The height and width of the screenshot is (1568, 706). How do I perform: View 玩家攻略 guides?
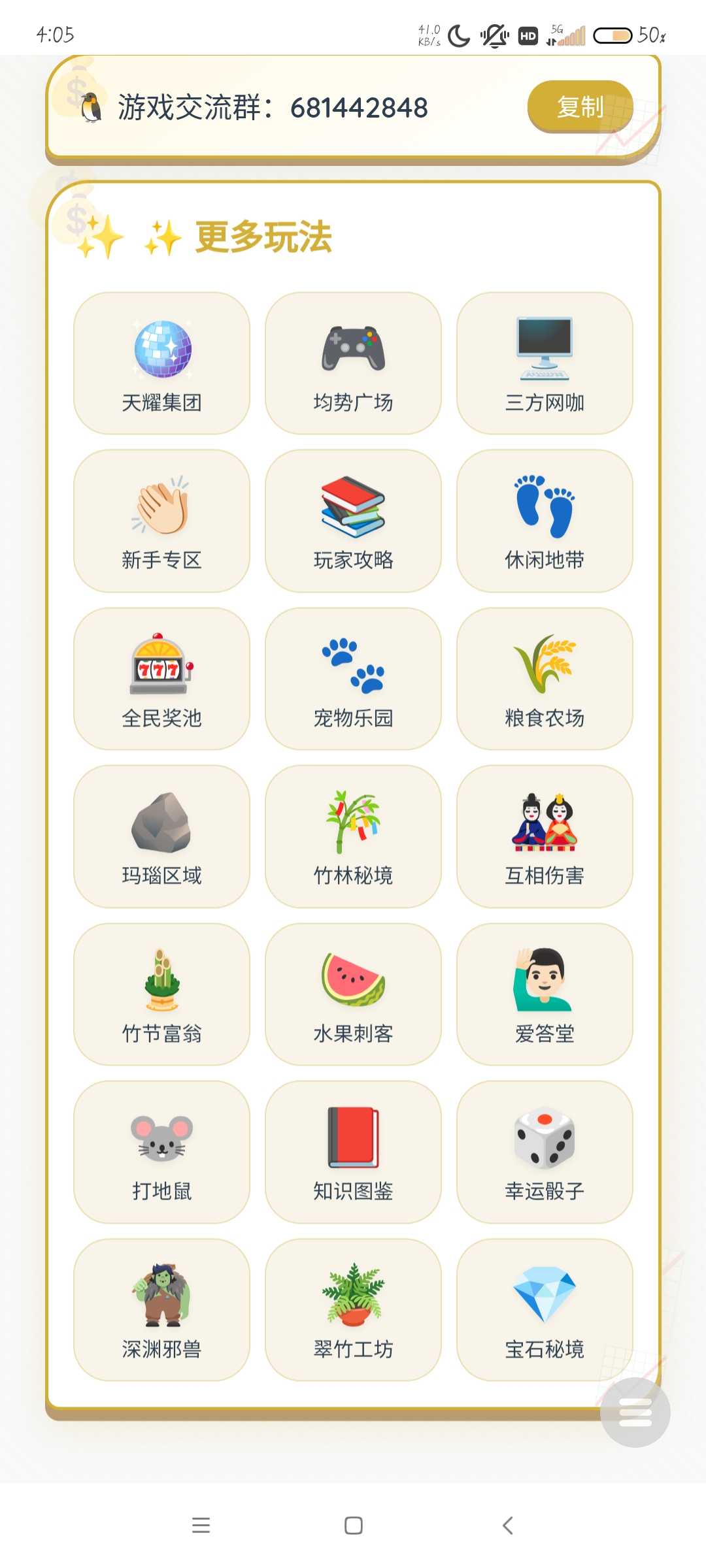(x=353, y=521)
